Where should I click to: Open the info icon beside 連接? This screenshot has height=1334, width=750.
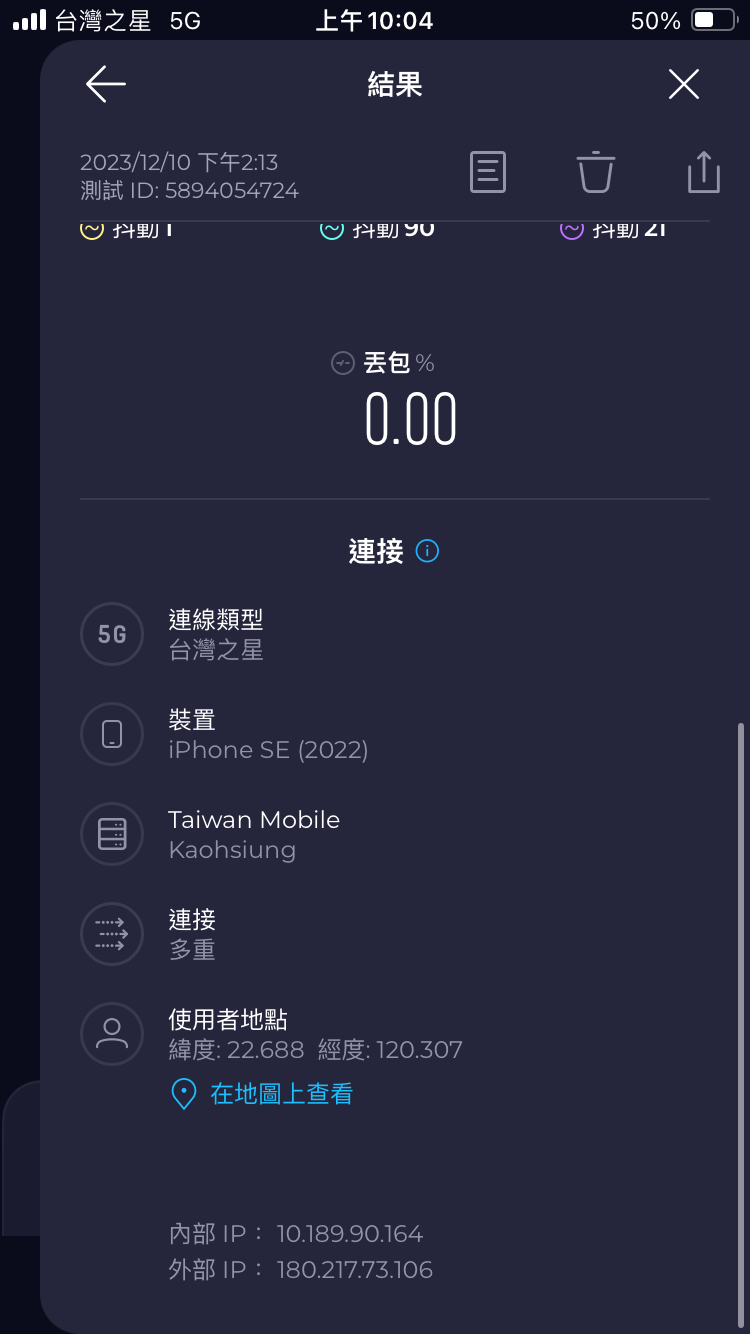click(x=427, y=551)
